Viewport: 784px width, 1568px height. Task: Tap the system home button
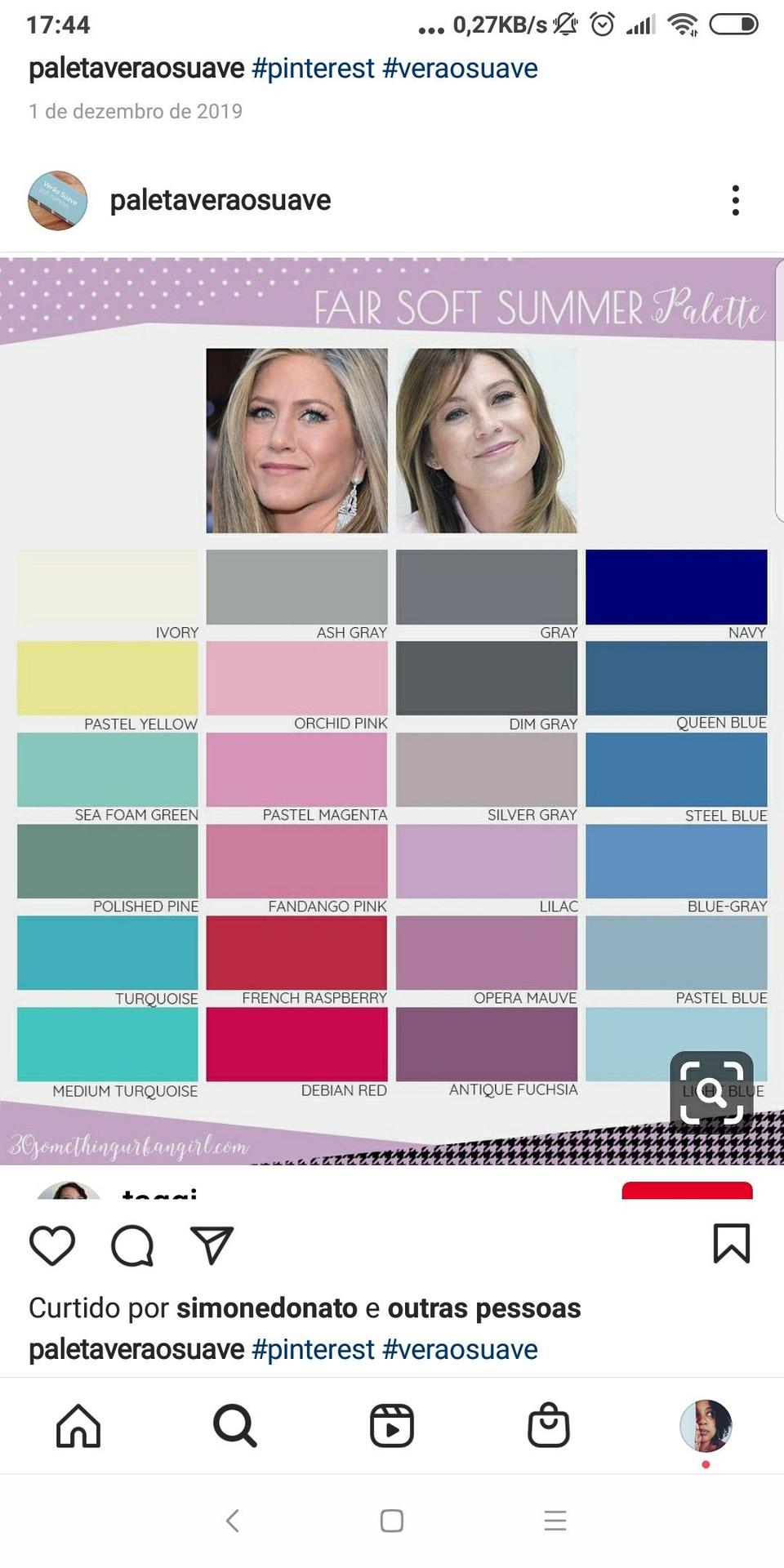pyautogui.click(x=392, y=1521)
